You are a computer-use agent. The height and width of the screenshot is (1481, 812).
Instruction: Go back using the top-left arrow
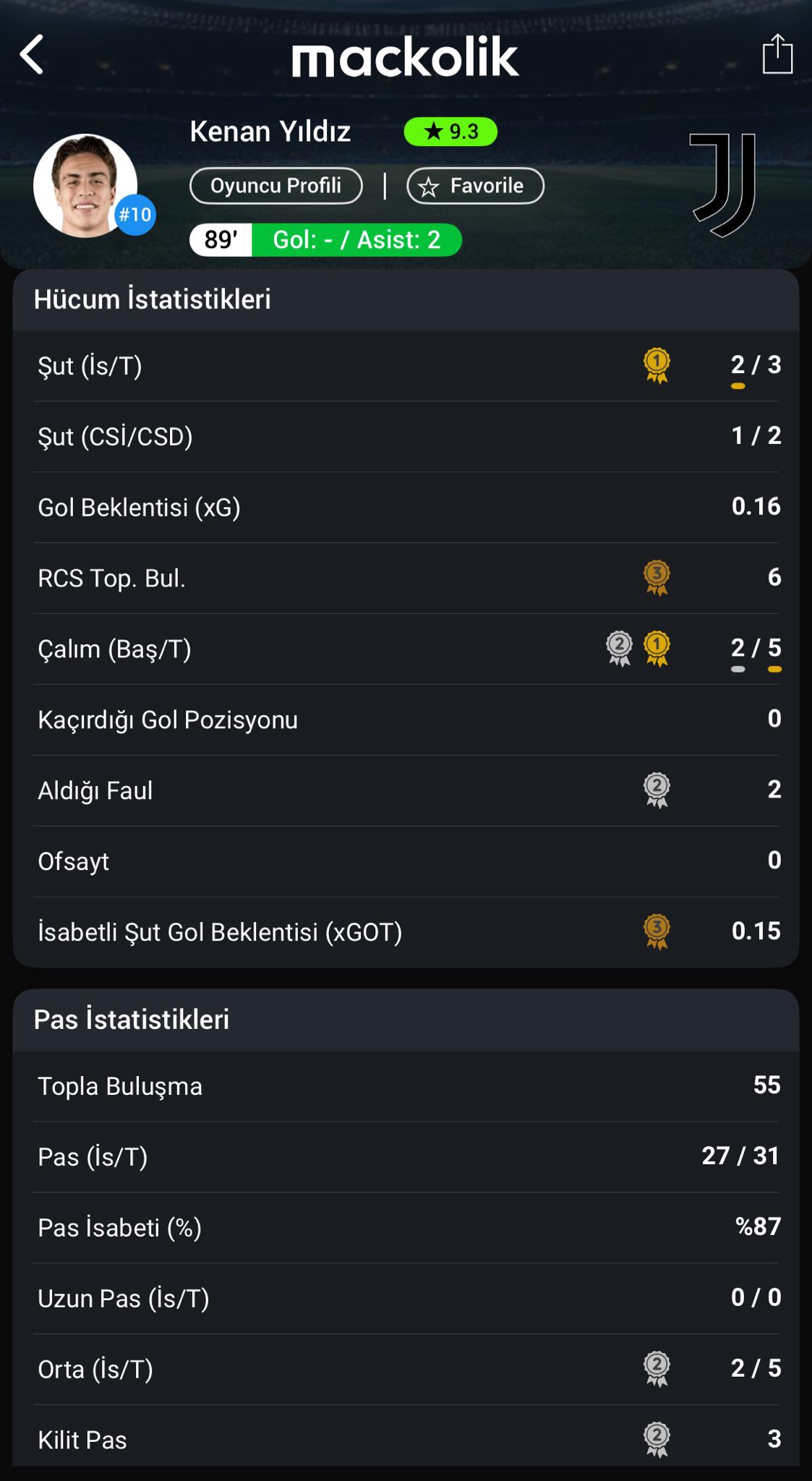click(32, 54)
